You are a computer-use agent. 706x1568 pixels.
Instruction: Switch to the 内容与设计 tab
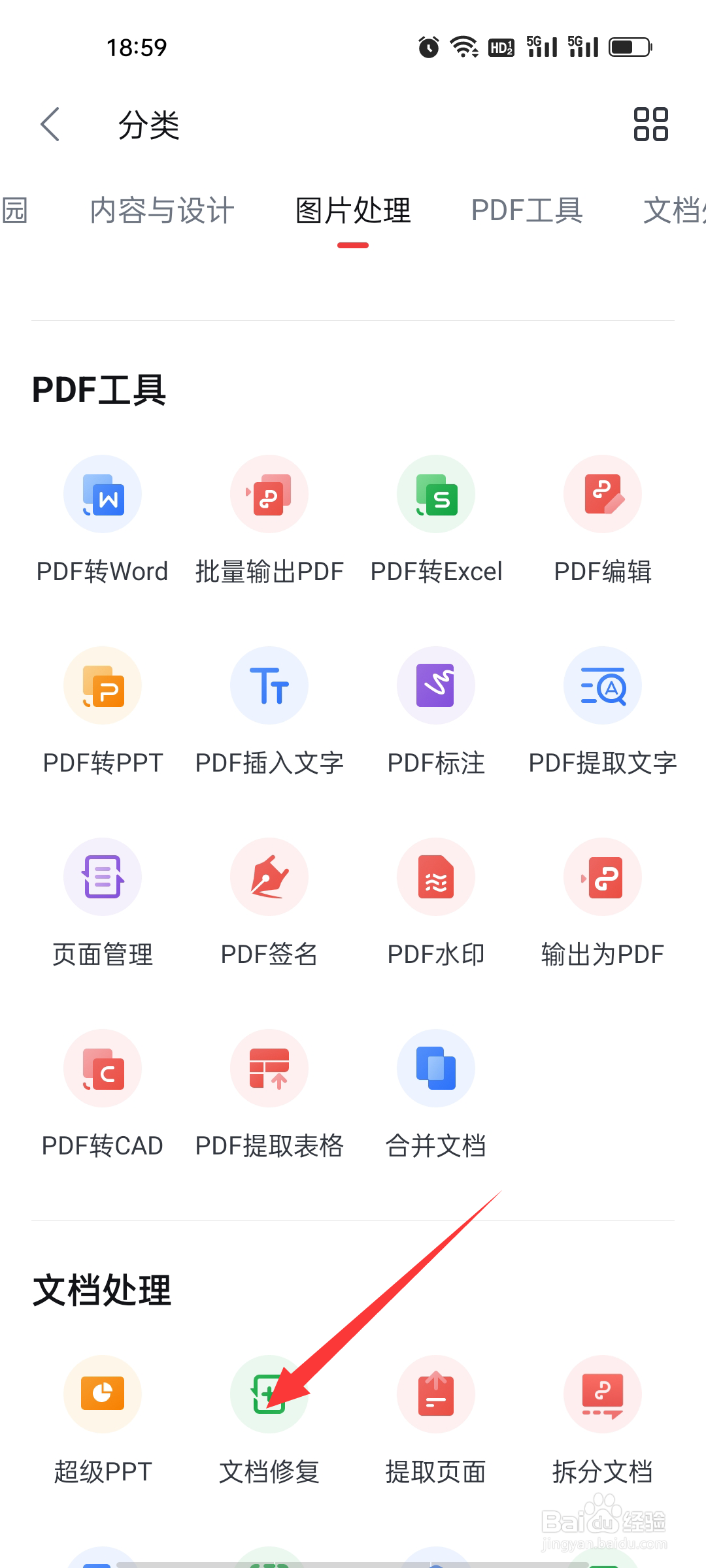point(162,210)
